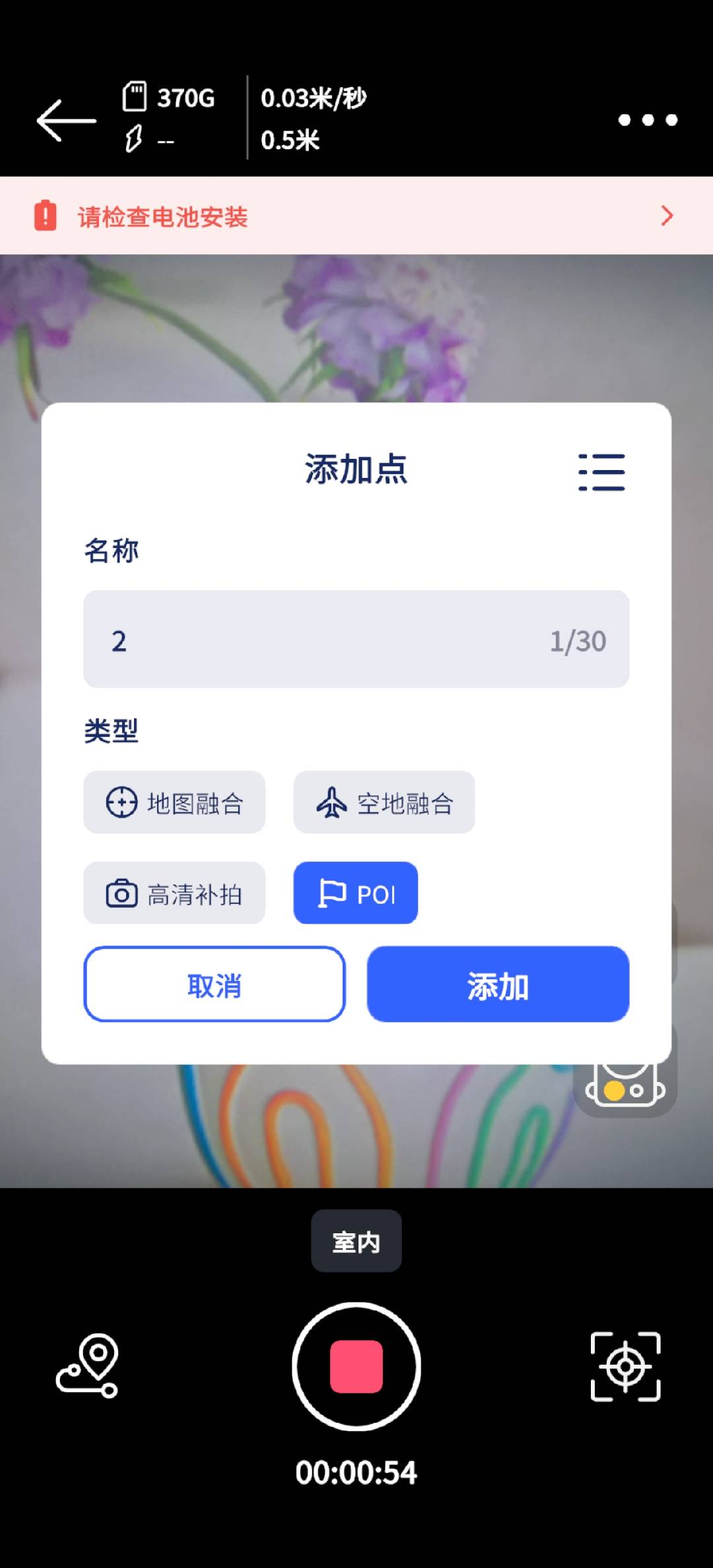Pick the 高清补拍 type chip
Viewport: 713px width, 1568px height.
[x=174, y=893]
